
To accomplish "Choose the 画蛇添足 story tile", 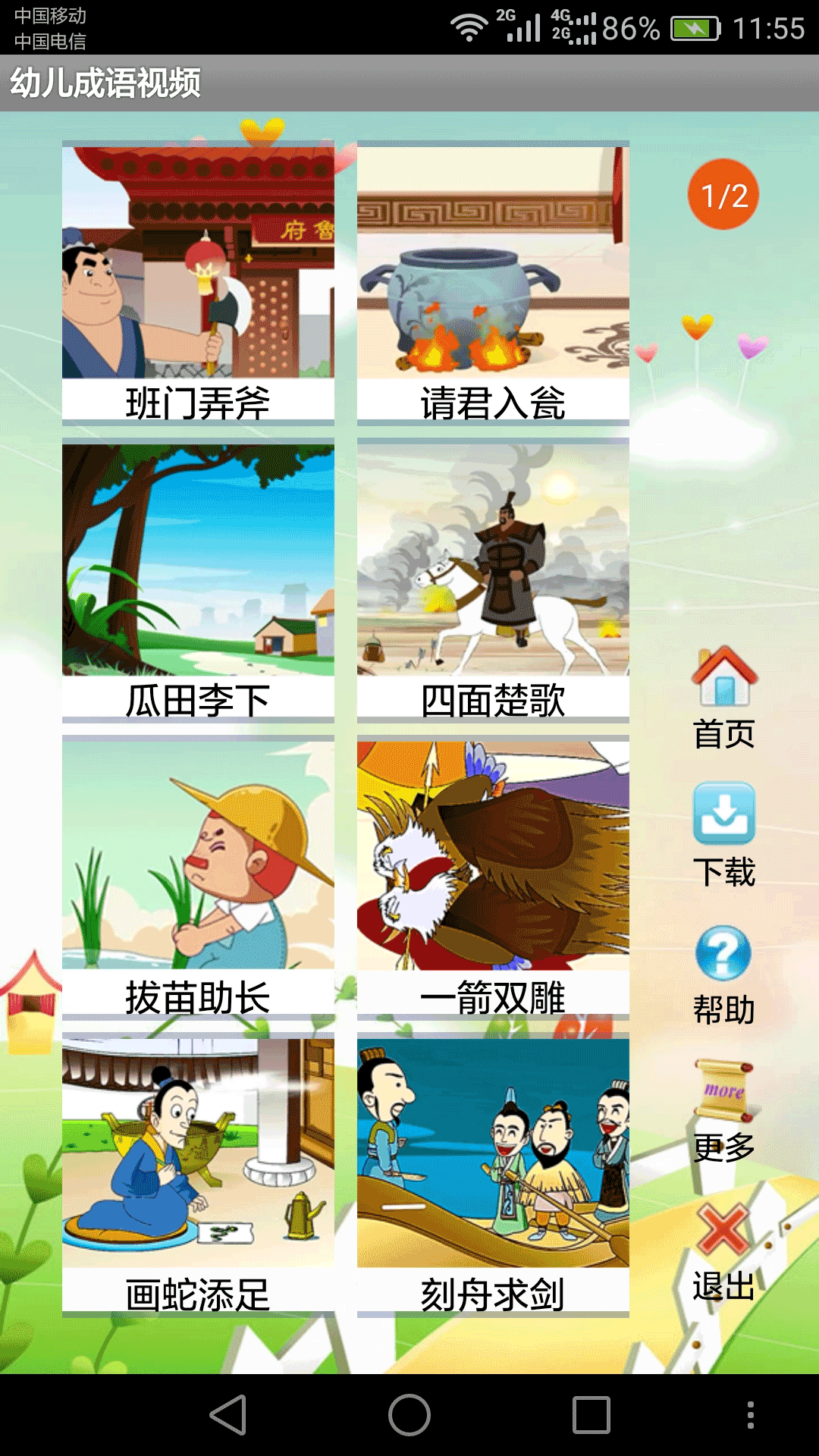I will [x=198, y=1172].
